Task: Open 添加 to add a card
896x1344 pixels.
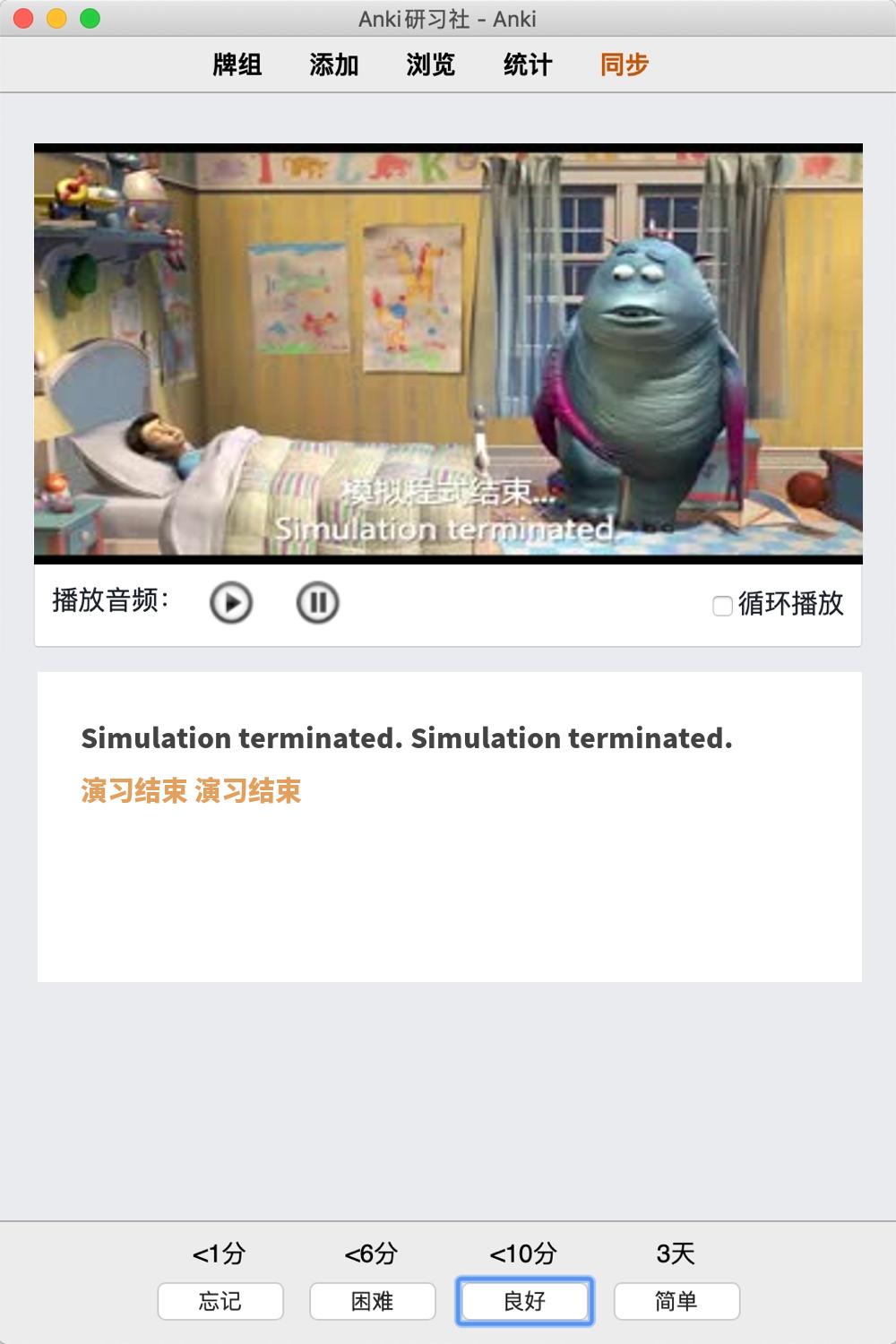Action: 334,65
